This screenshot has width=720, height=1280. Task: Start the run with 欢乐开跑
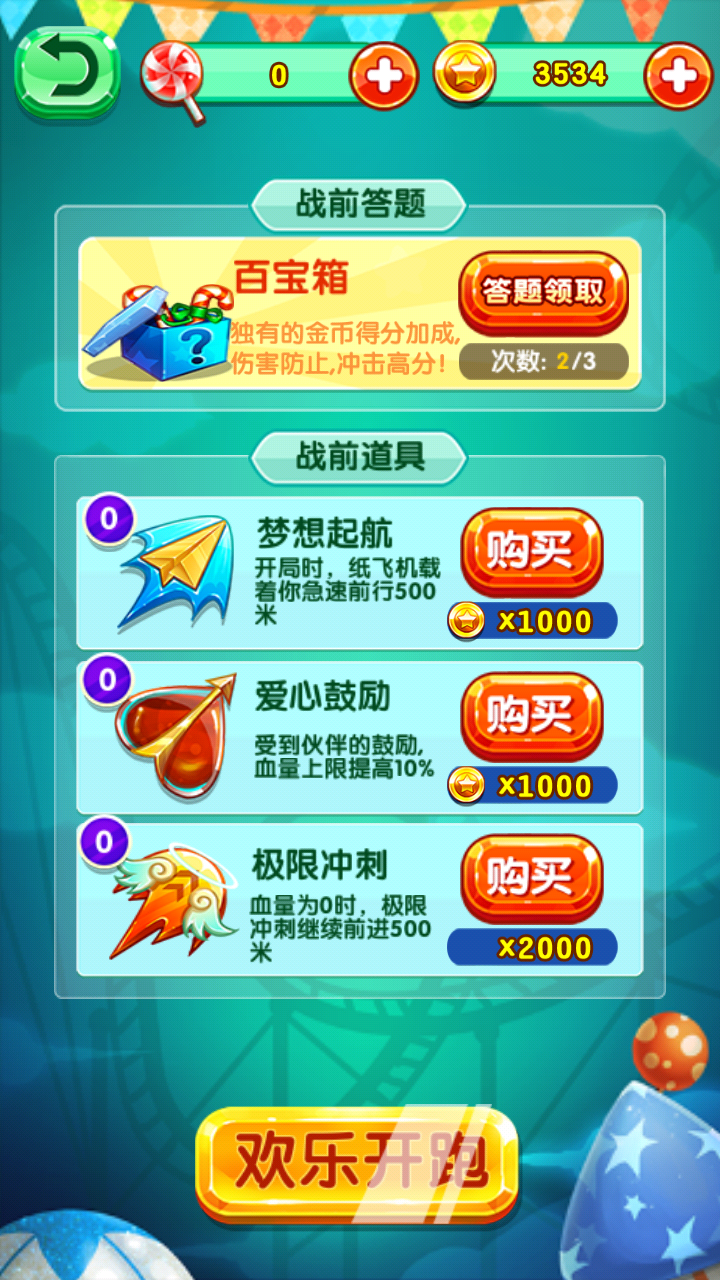click(357, 1163)
